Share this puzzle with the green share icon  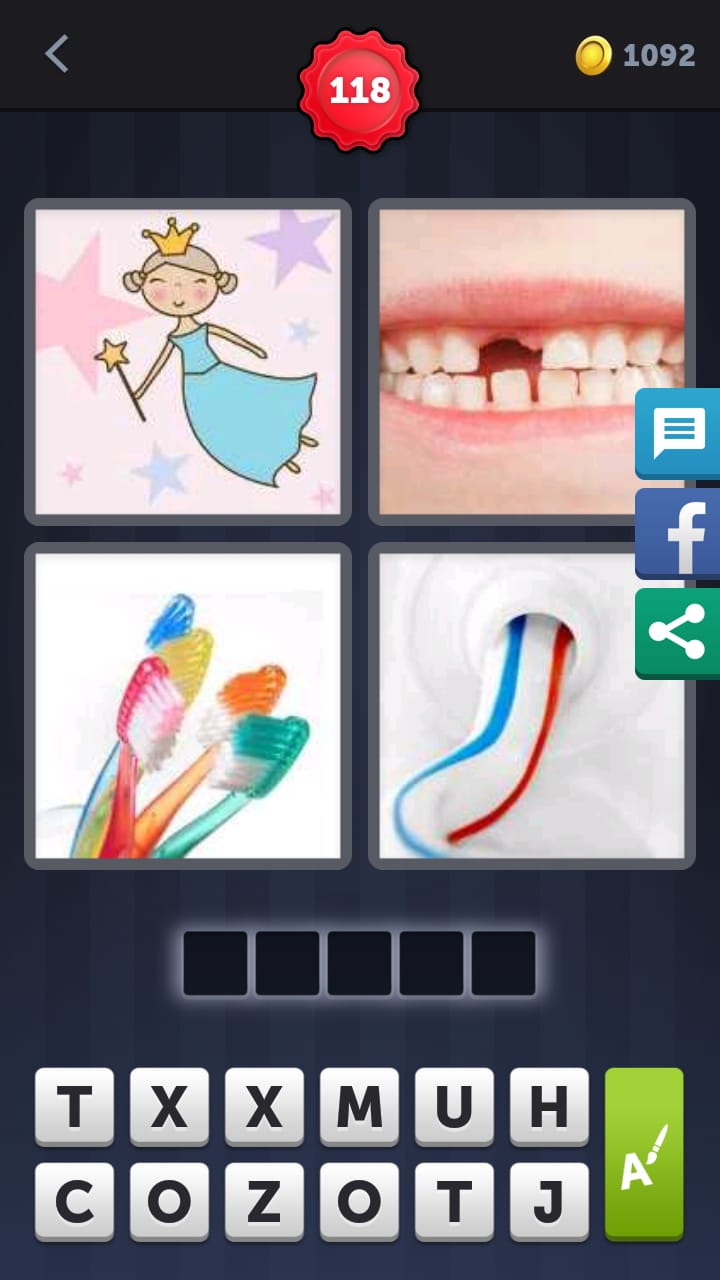678,633
